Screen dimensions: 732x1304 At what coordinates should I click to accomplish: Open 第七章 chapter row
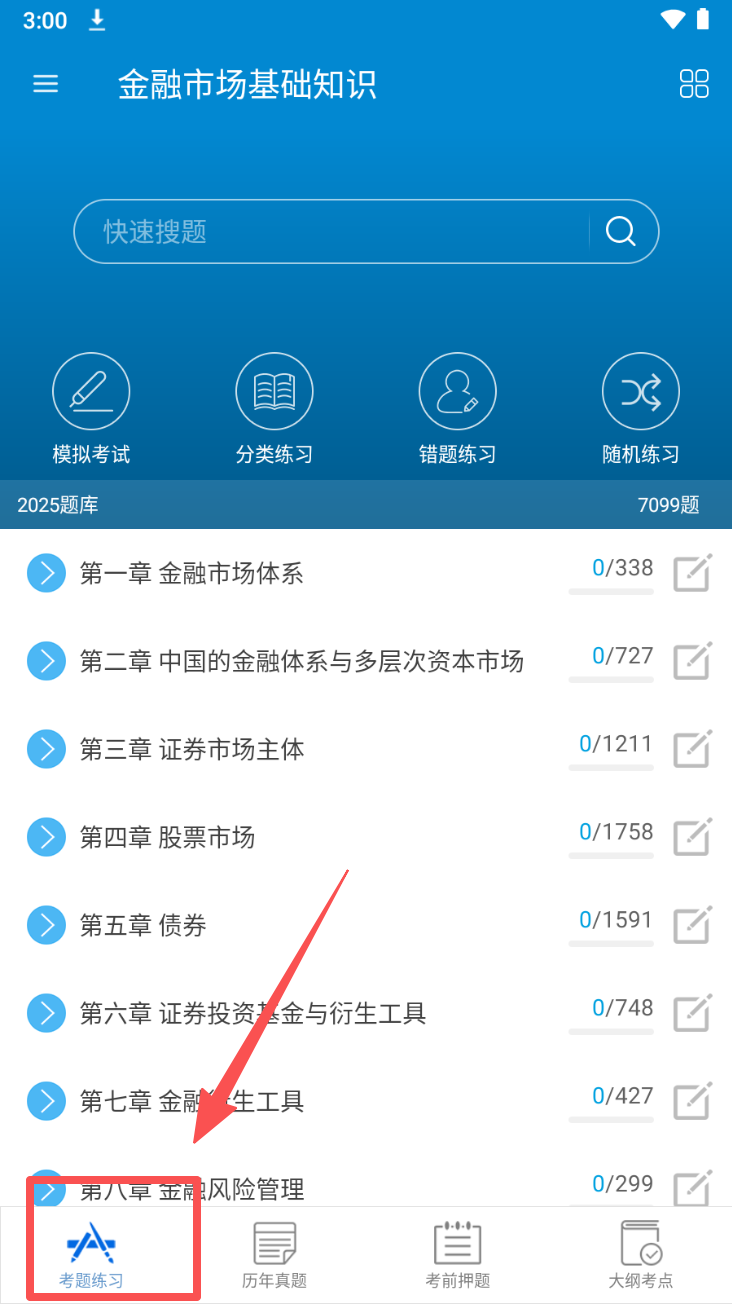[x=191, y=1102]
